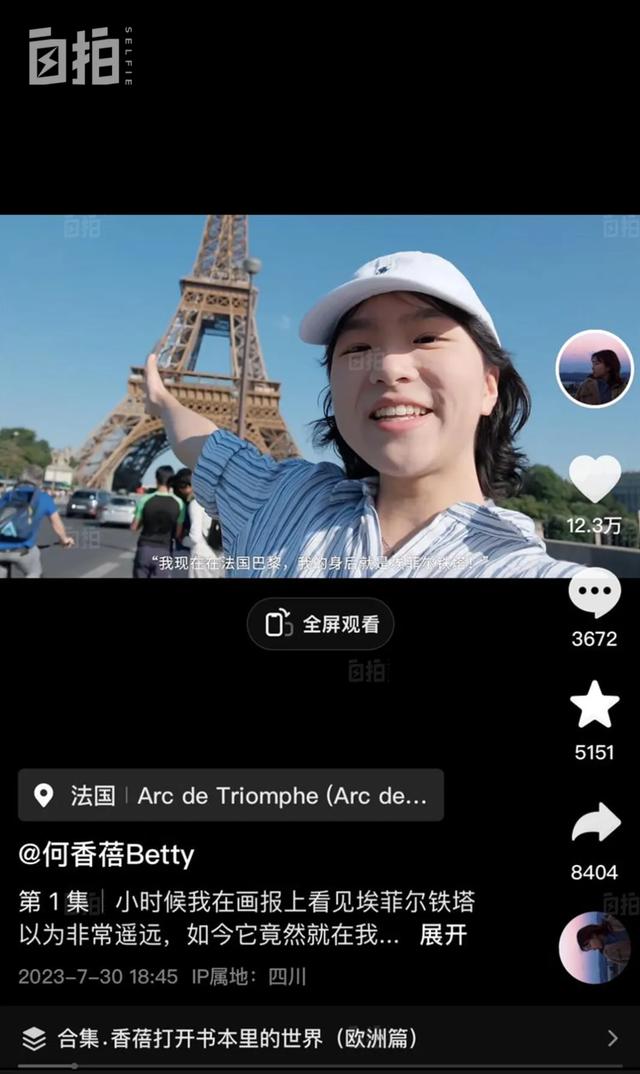This screenshot has height=1074, width=640.
Task: Like this video with the heart
Action: [595, 479]
